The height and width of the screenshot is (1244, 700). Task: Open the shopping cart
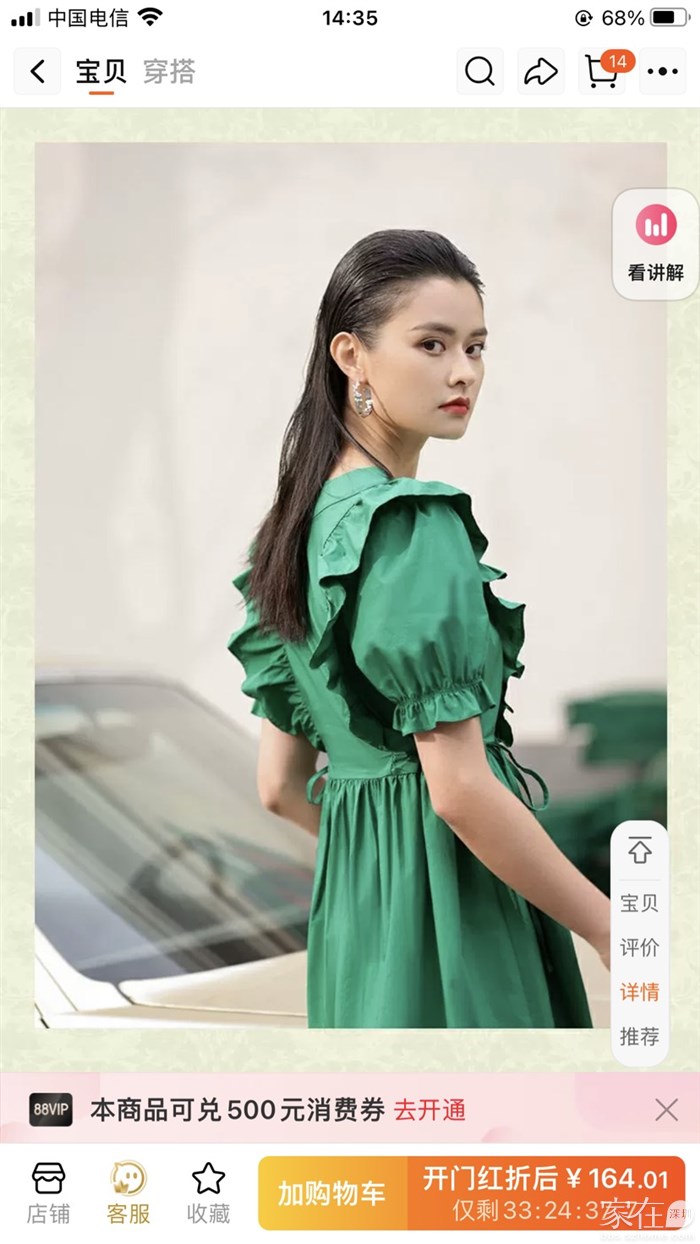(602, 72)
